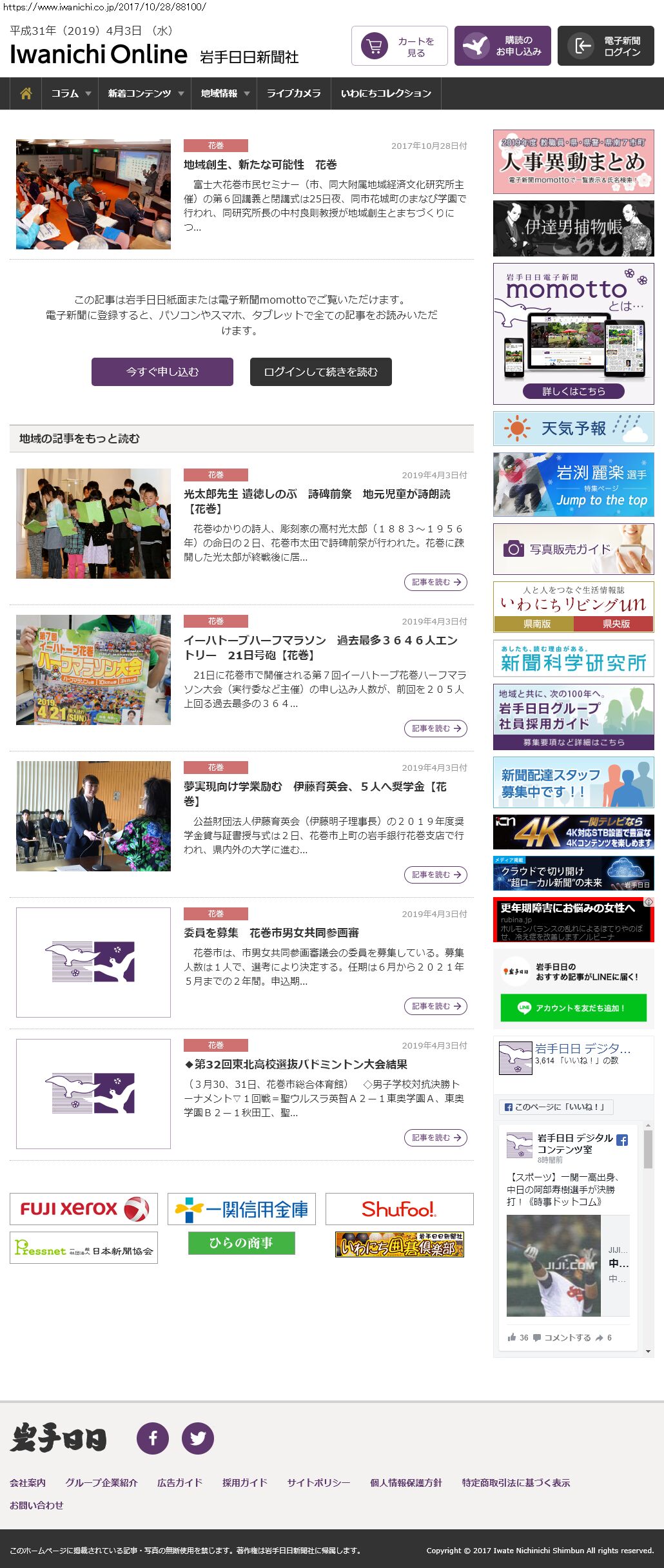664x1568 pixels.
Task: Check the 天気予報 banner
Action: (x=573, y=429)
